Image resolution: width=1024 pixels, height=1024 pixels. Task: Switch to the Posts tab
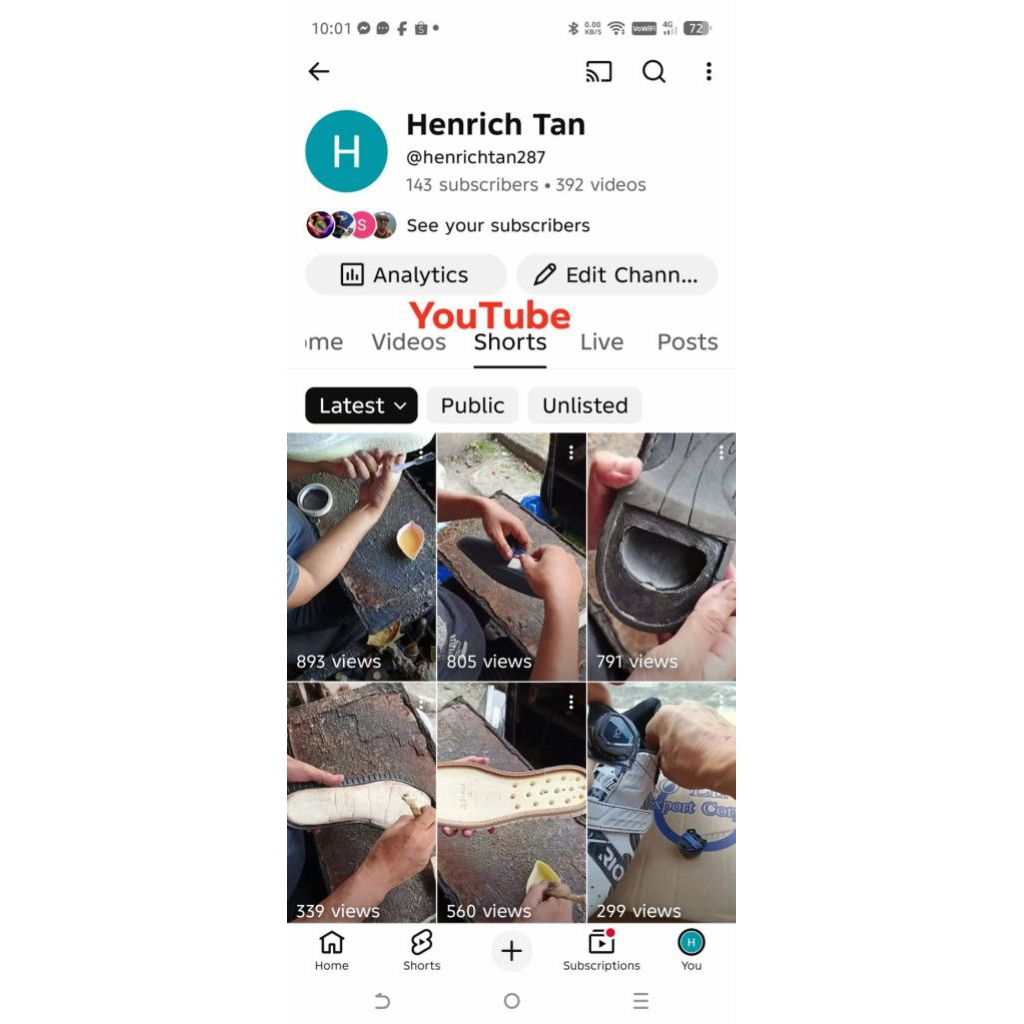click(688, 342)
